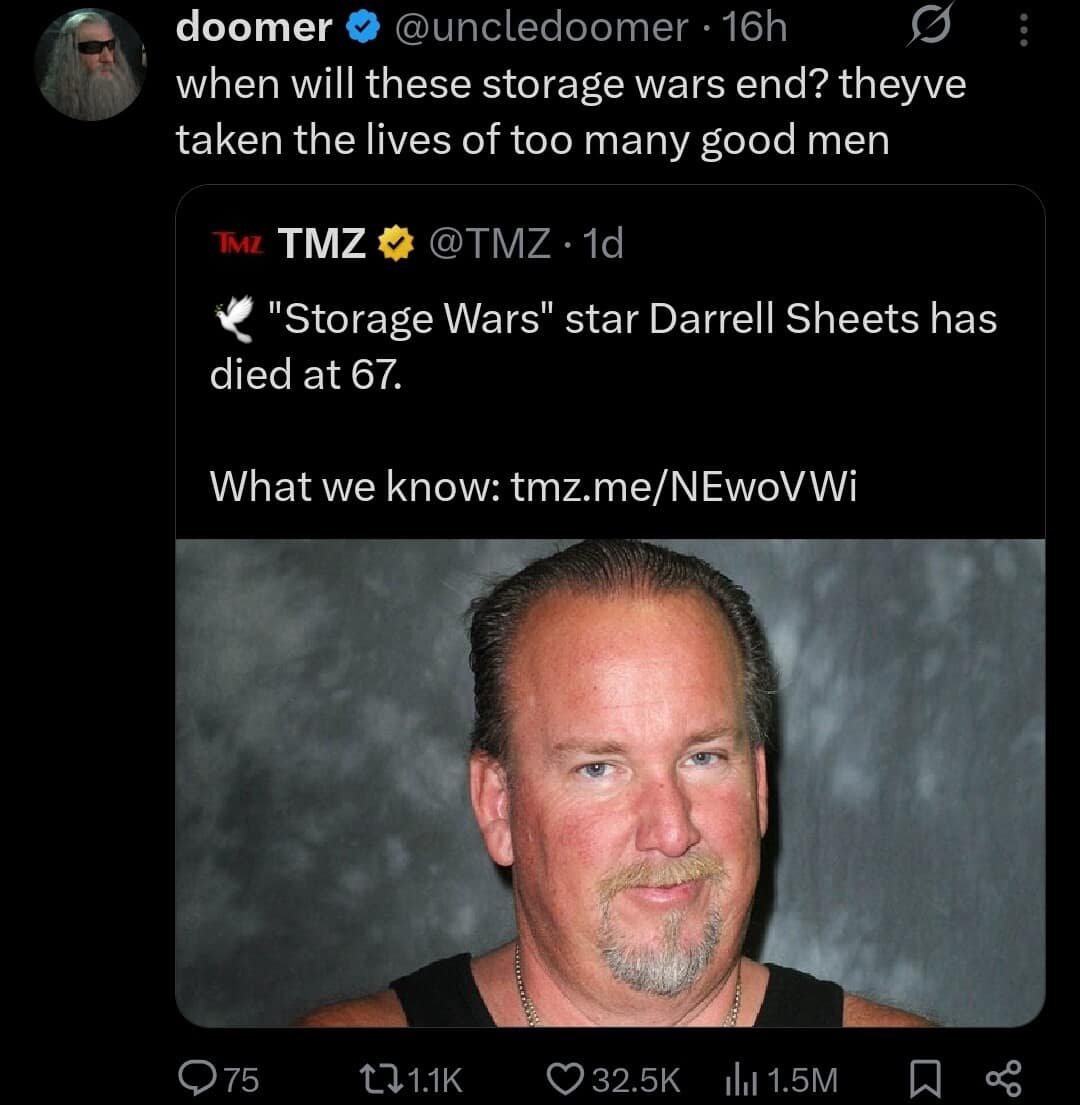Click TMZ's gold verified badge
This screenshot has width=1080, height=1105.
(396, 242)
